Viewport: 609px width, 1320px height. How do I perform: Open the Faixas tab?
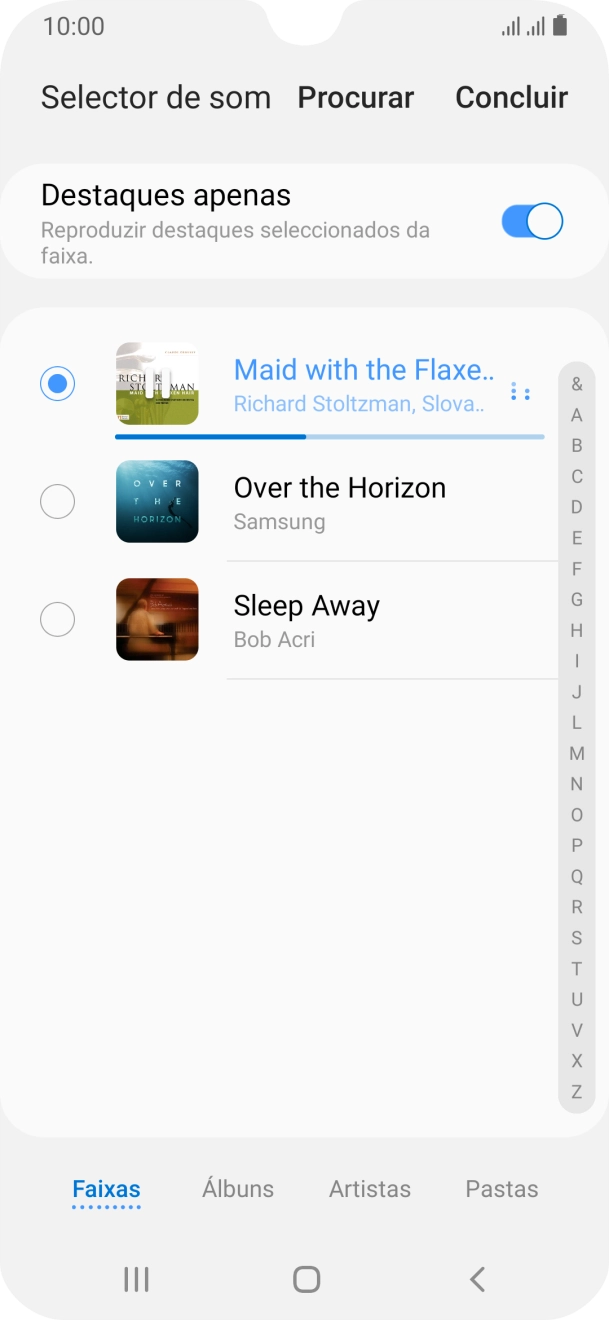106,1189
